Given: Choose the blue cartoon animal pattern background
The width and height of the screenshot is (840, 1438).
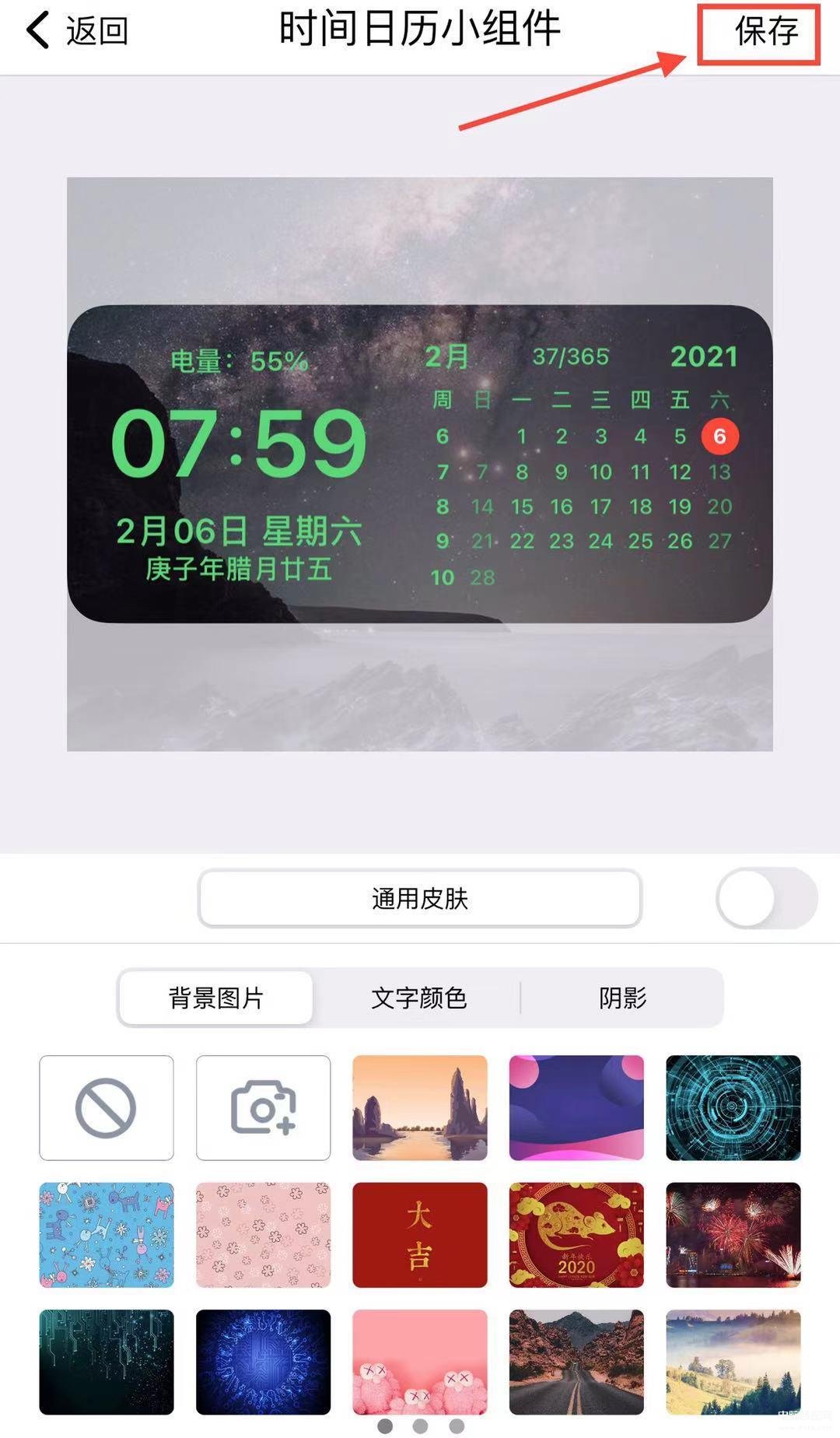Looking at the screenshot, I should tap(107, 1235).
